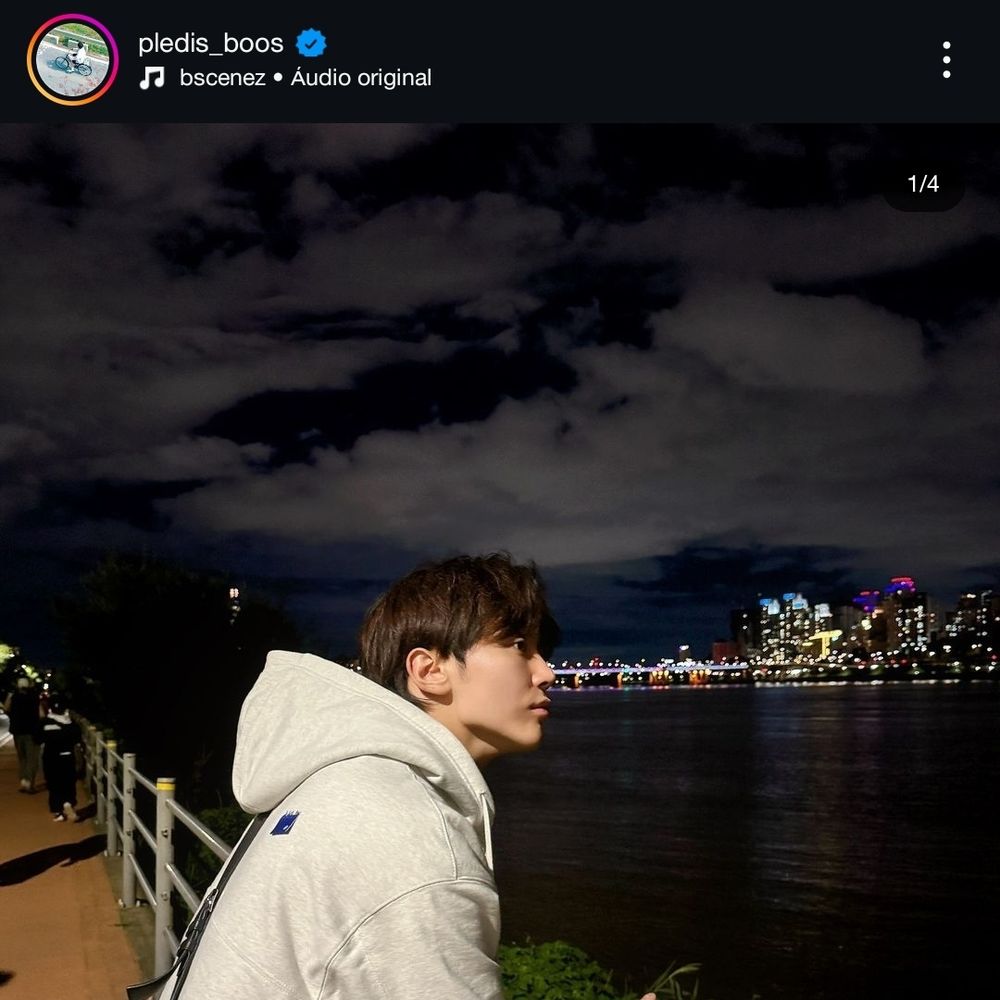Open the pledis_boos username profile

click(210, 43)
